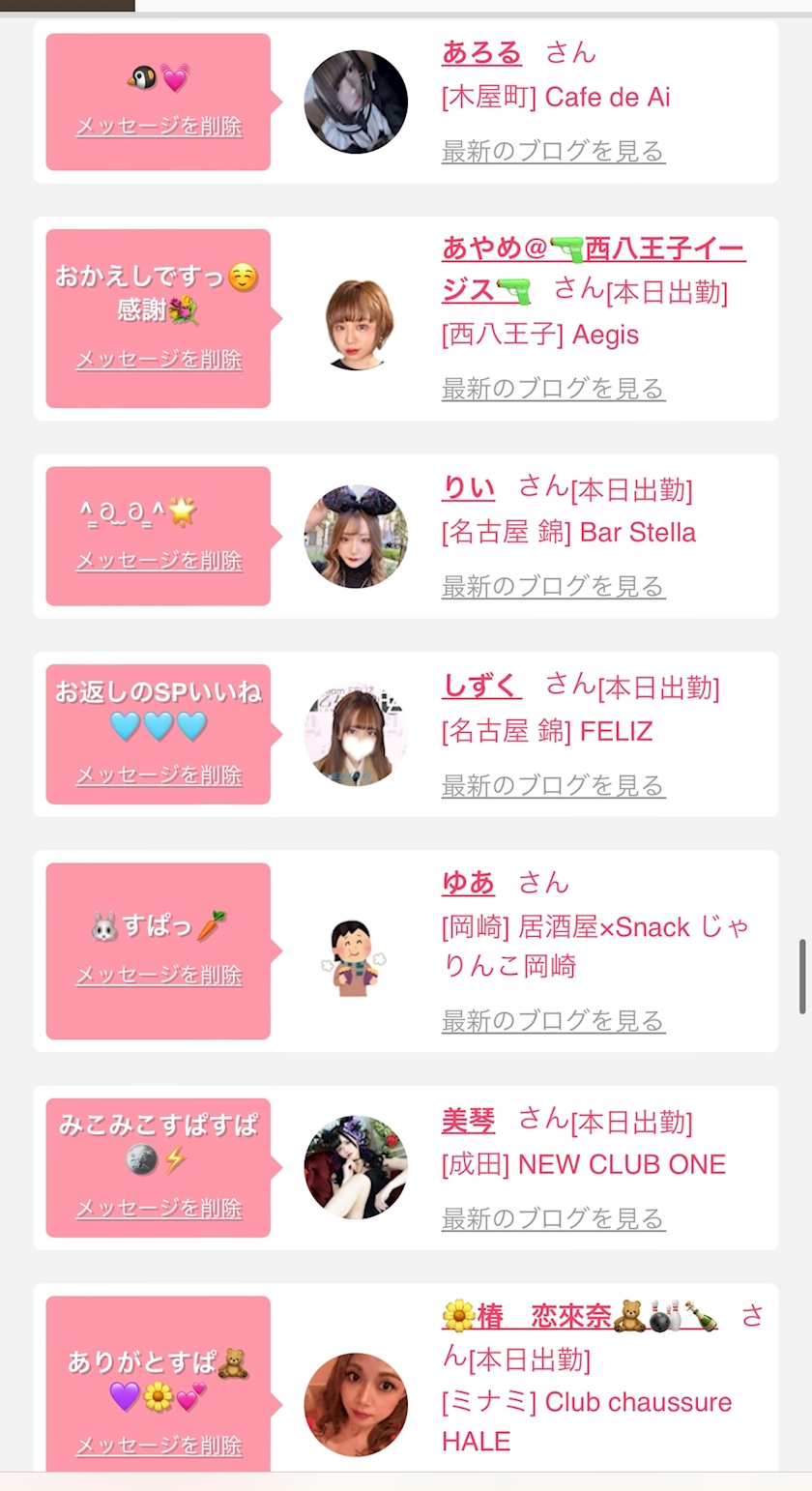
Task: Delete the ありがとすぱ message to 椿 恋來奈
Action: pyautogui.click(x=159, y=1447)
